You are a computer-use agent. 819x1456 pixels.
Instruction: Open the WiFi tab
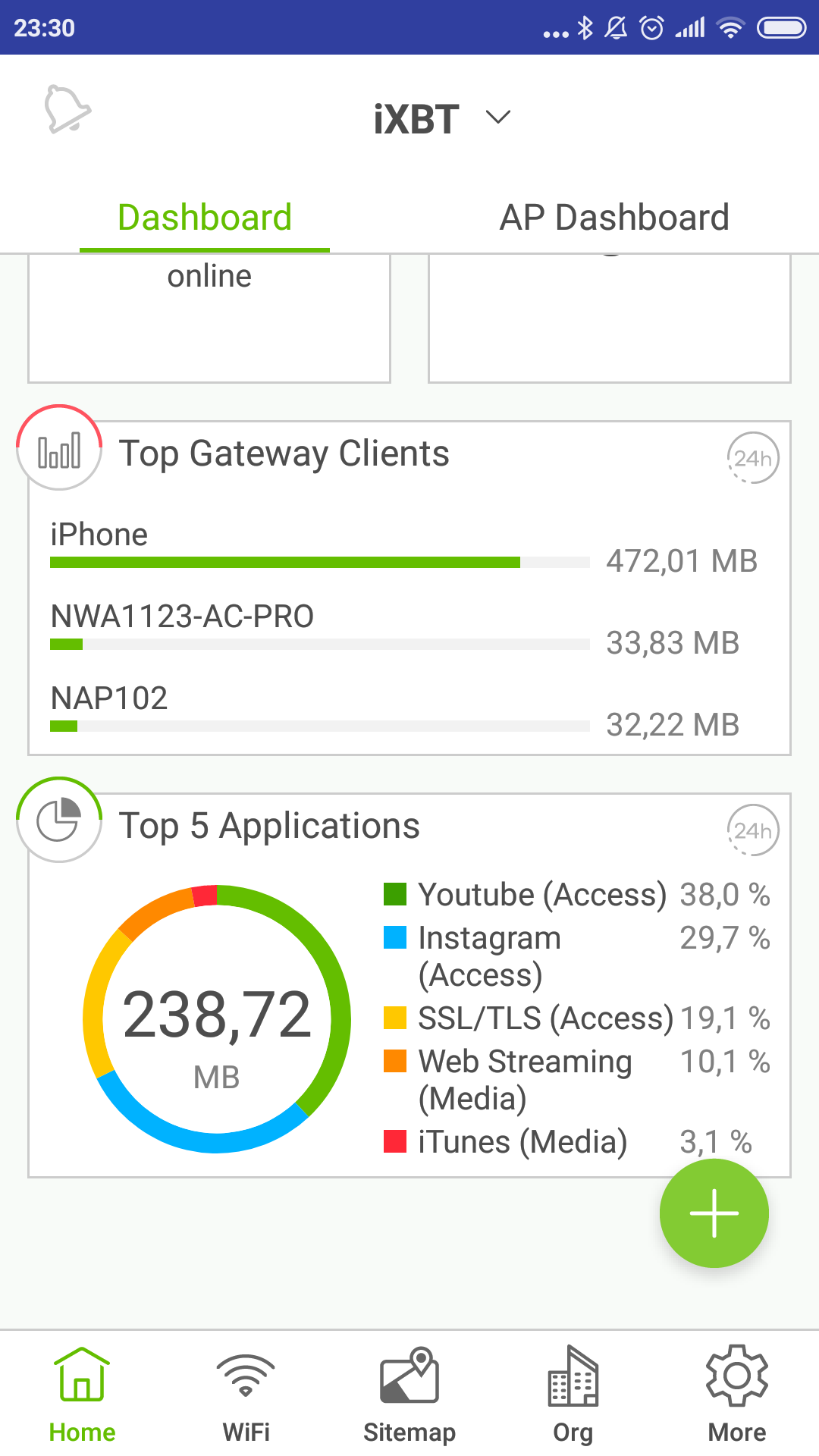pos(246,1394)
